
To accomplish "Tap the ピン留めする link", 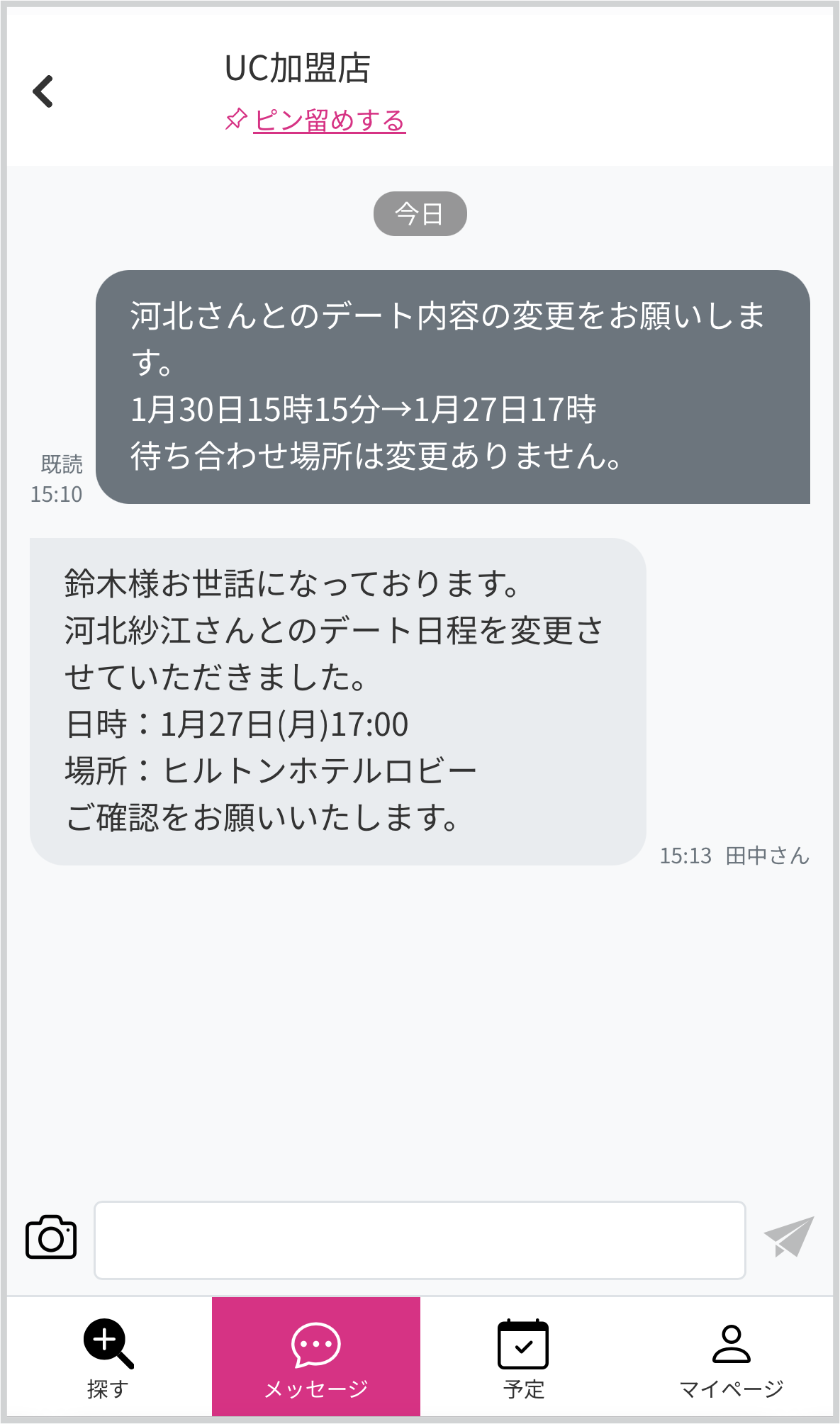I will click(x=329, y=120).
